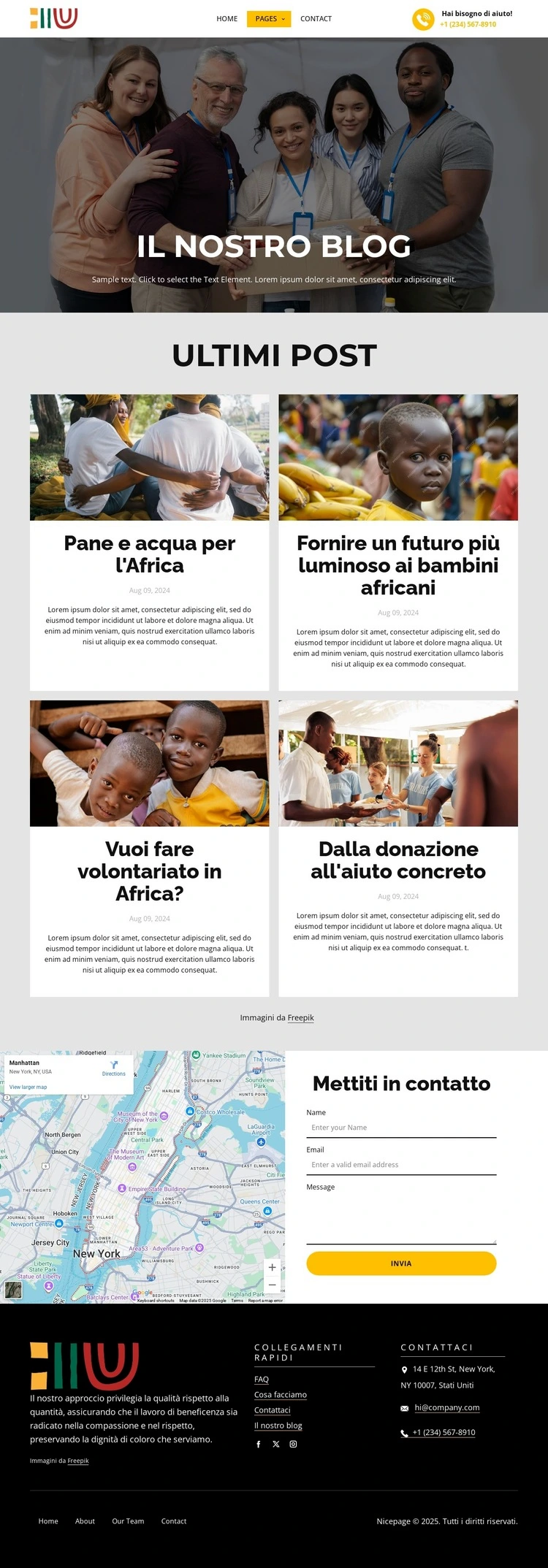Open Vuoi fare volontariato in Africa post

point(149,871)
